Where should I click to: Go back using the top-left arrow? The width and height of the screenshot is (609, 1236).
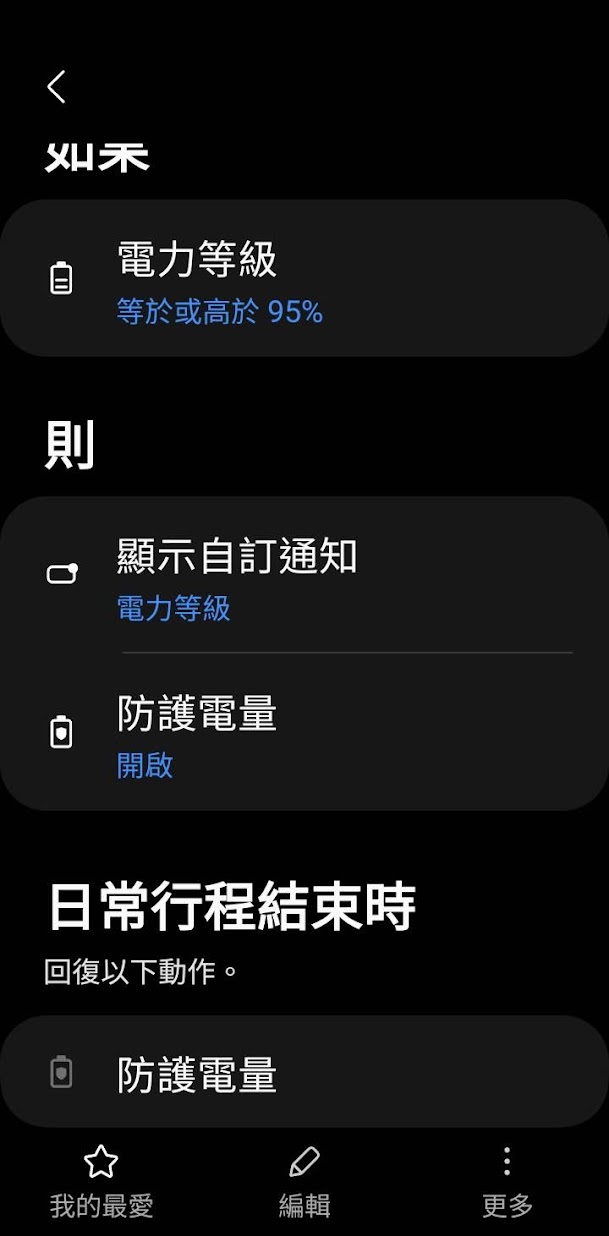coord(57,87)
